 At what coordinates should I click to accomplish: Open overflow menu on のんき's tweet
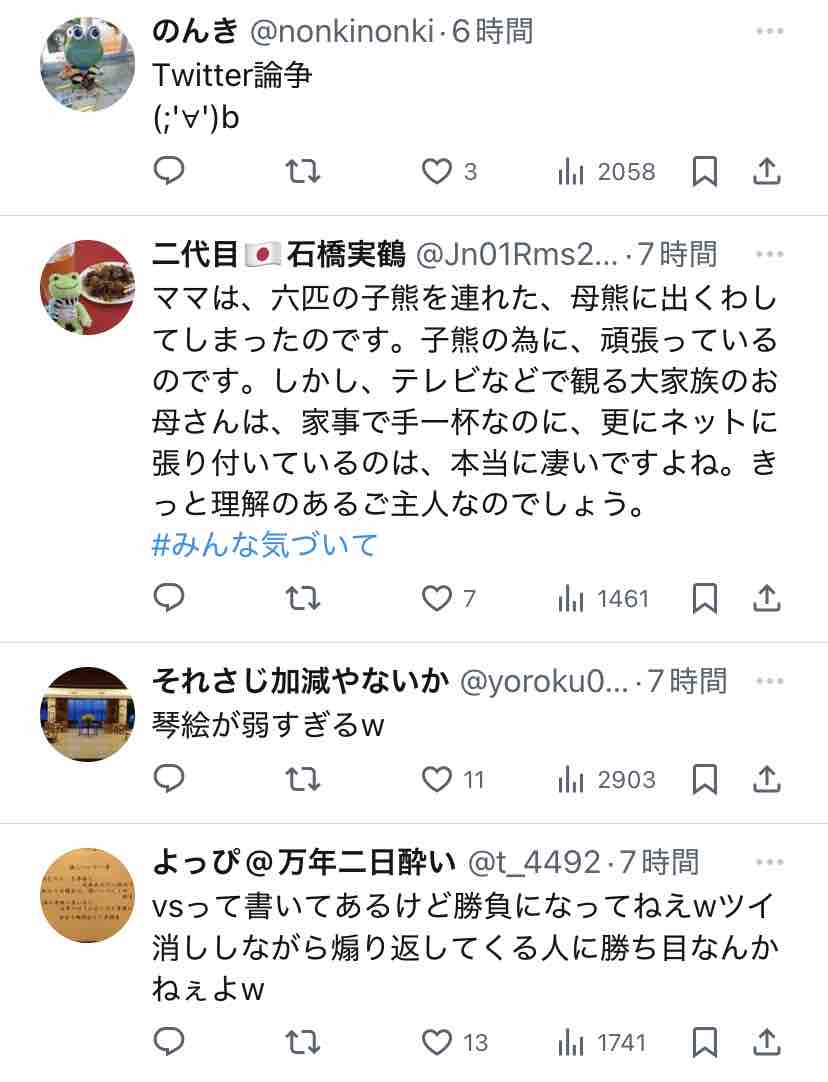pyautogui.click(x=769, y=31)
